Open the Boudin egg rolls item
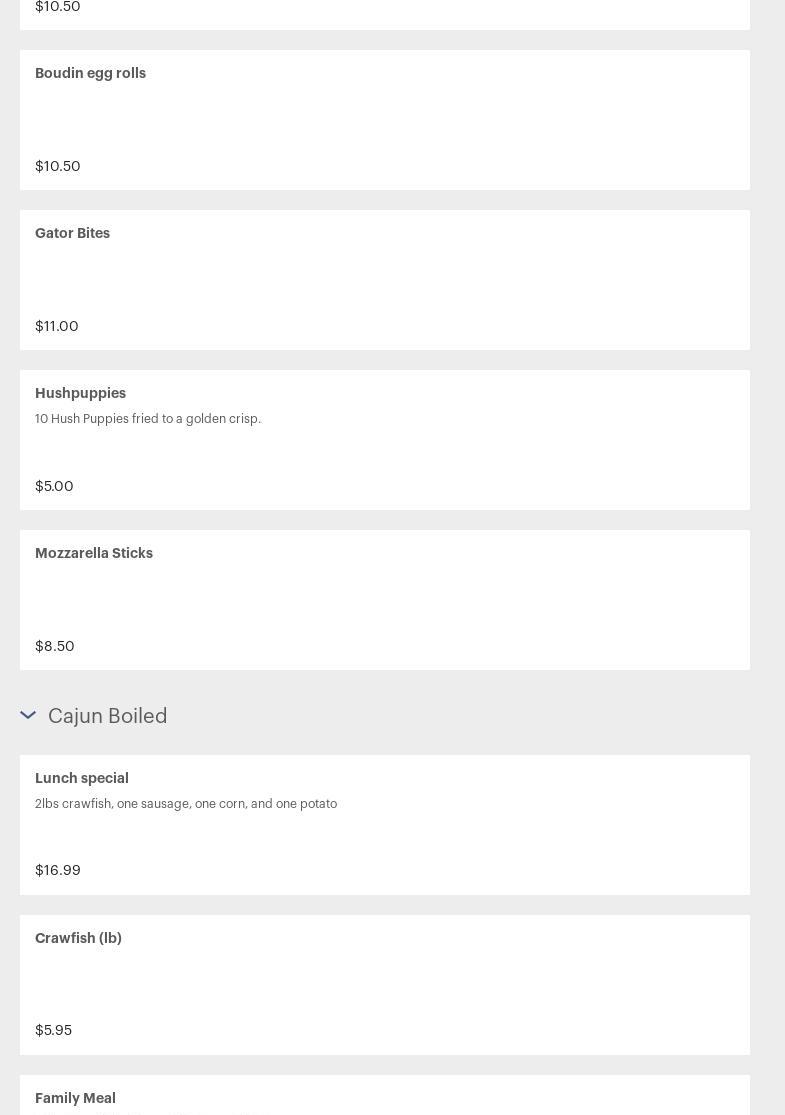This screenshot has height=1115, width=785. [x=384, y=120]
